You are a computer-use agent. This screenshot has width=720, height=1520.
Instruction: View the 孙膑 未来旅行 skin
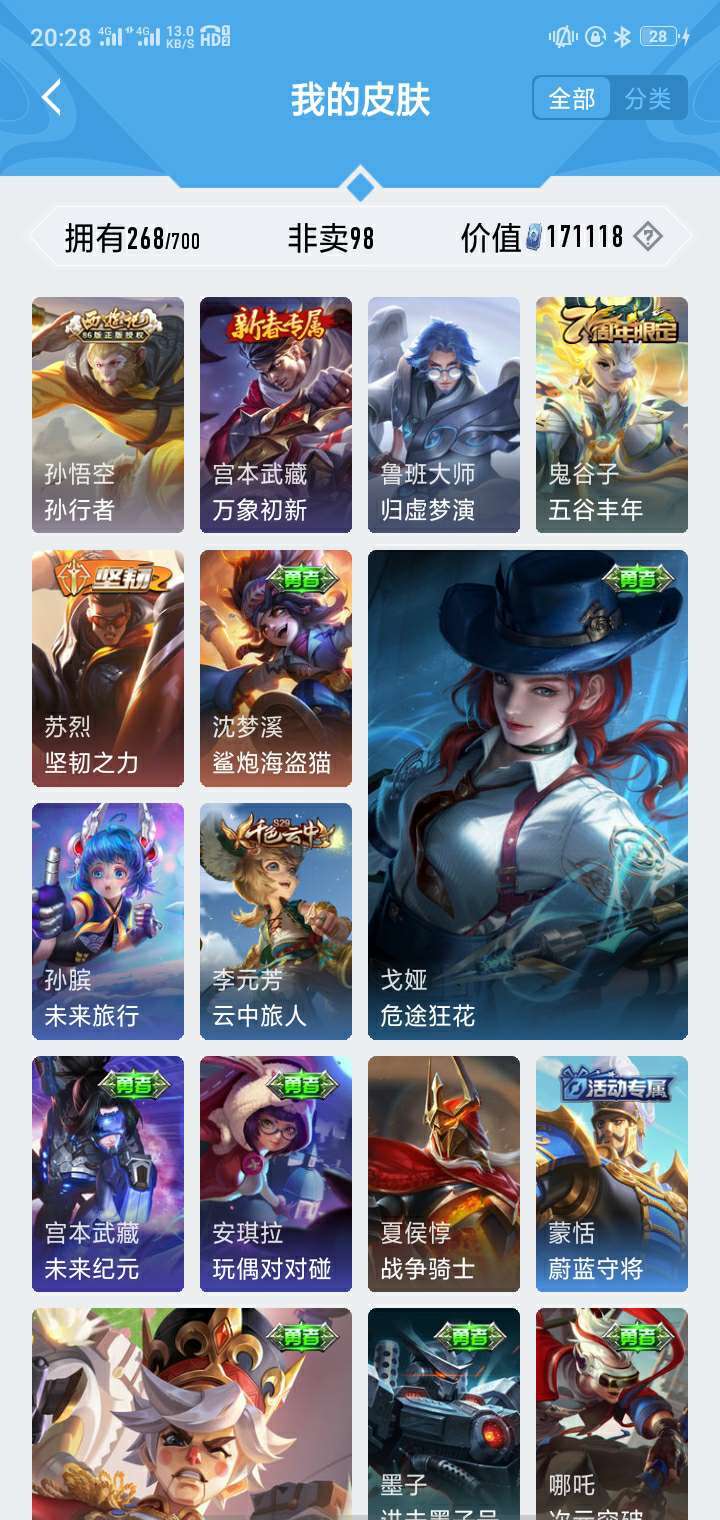pyautogui.click(x=108, y=921)
